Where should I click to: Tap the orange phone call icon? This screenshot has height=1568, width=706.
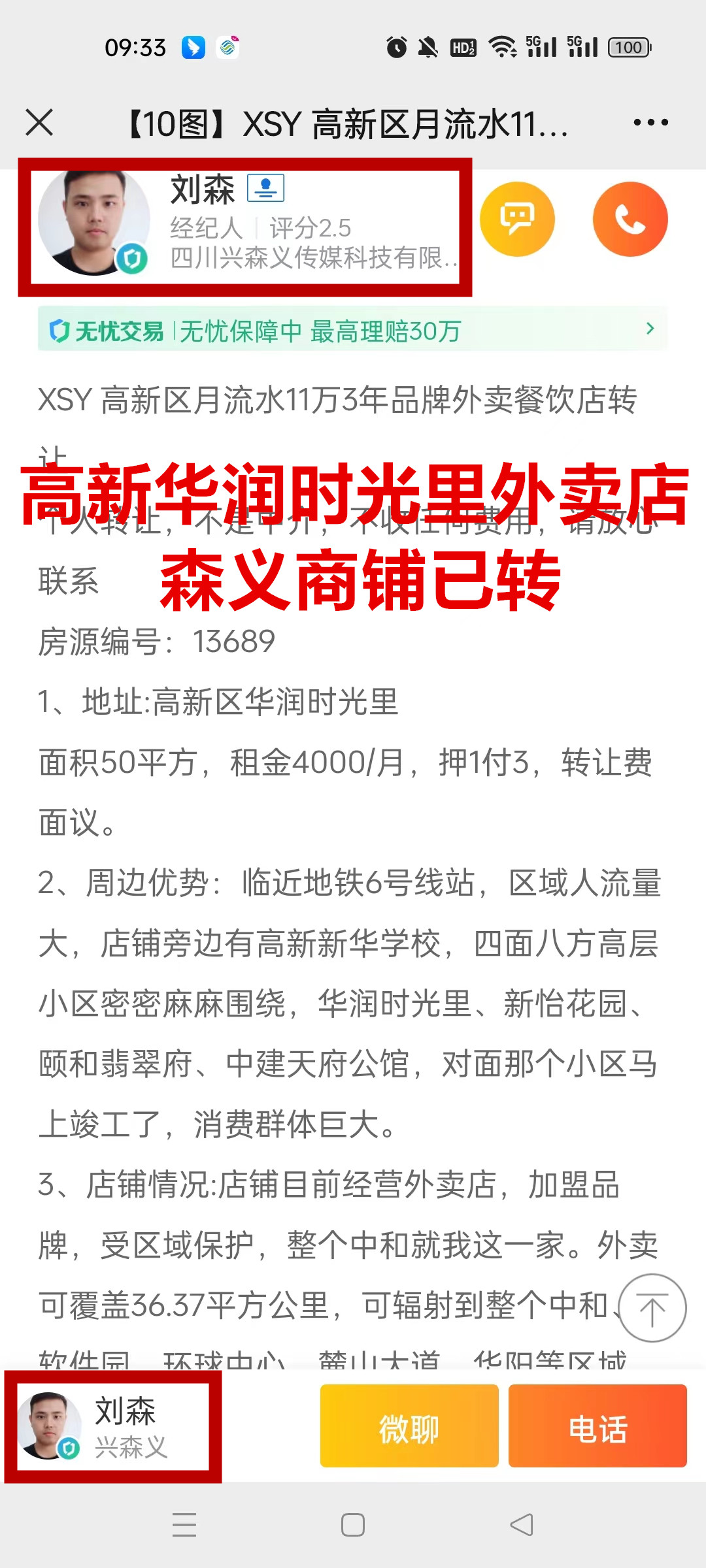(x=630, y=219)
